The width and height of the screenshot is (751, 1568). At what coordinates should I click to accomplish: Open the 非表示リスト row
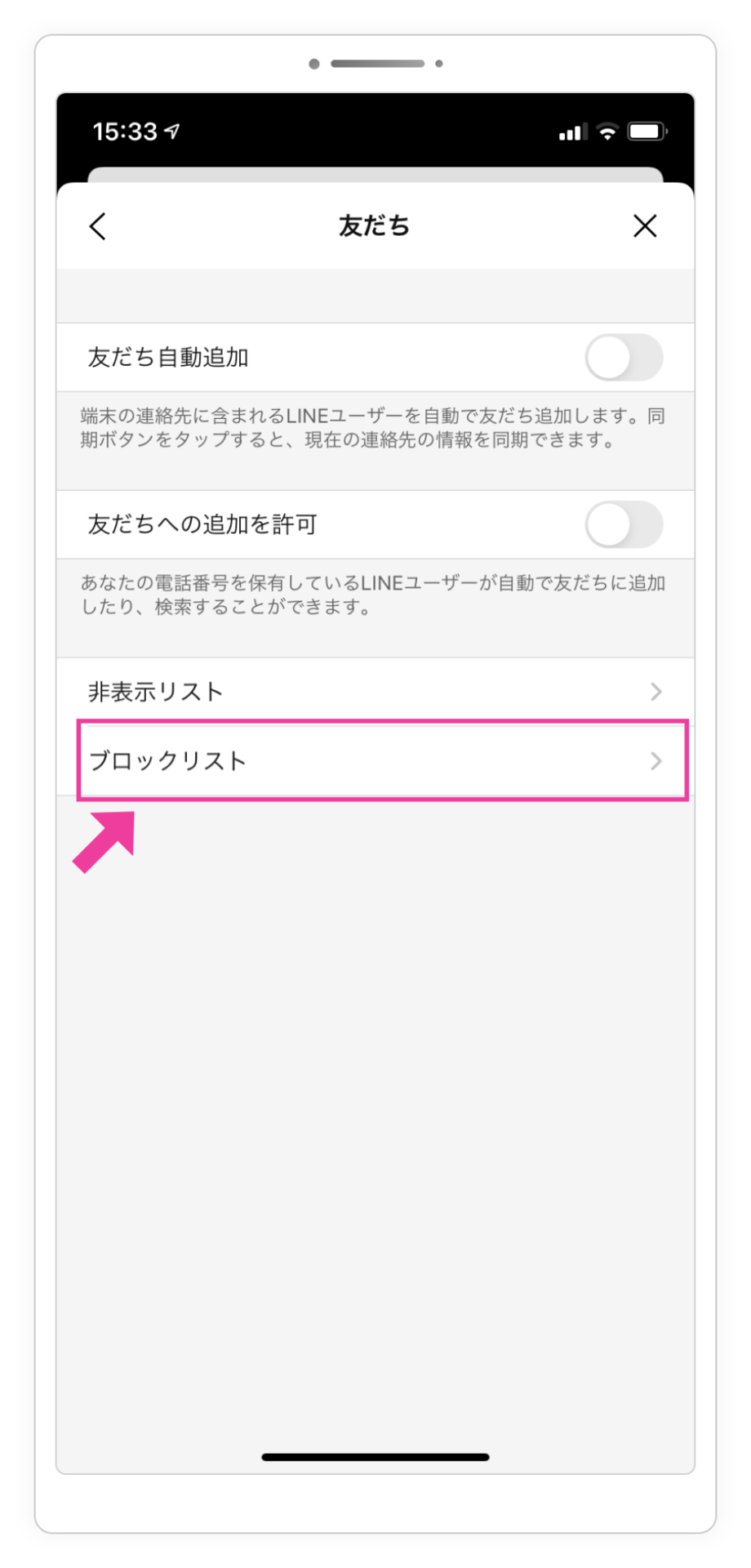(x=375, y=692)
